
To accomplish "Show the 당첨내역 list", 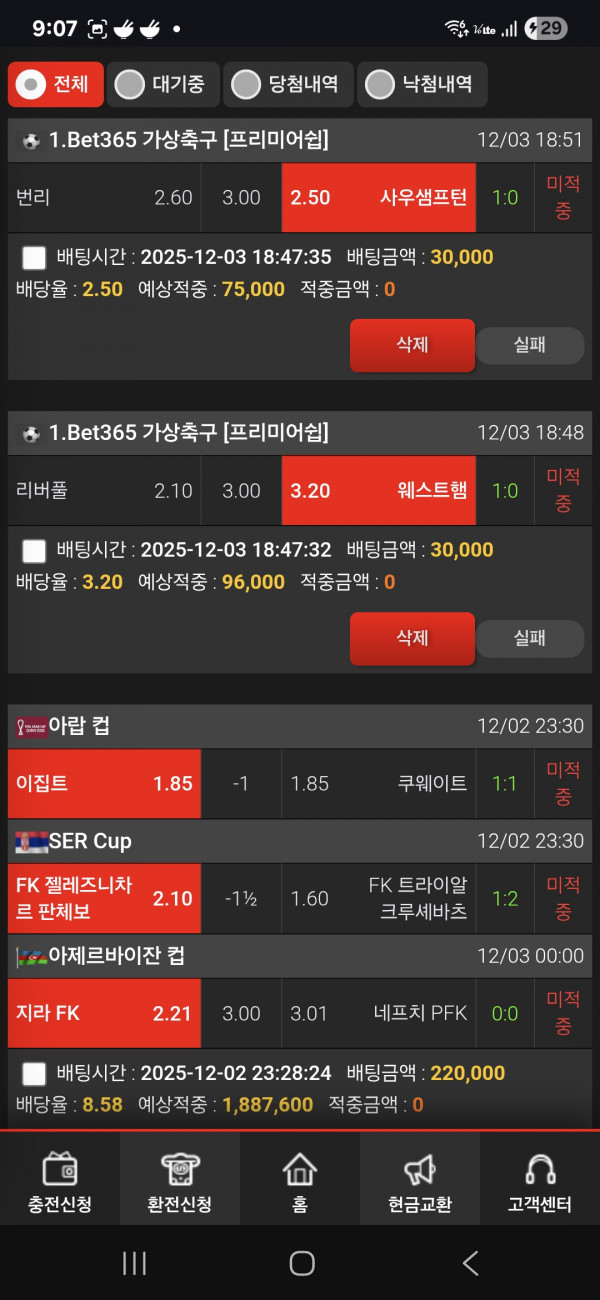I will point(287,85).
